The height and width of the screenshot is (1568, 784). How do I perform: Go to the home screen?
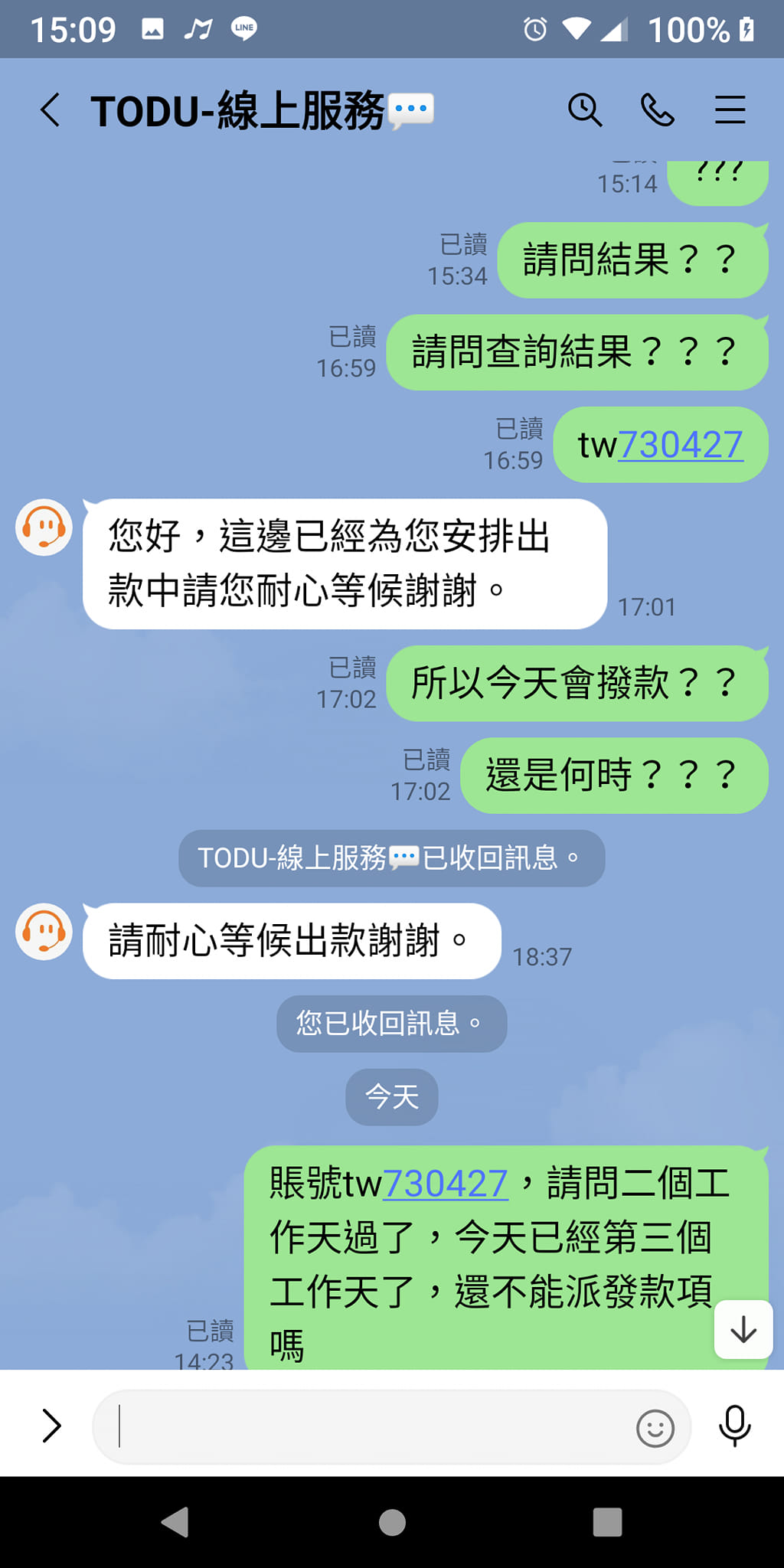pos(392,1522)
